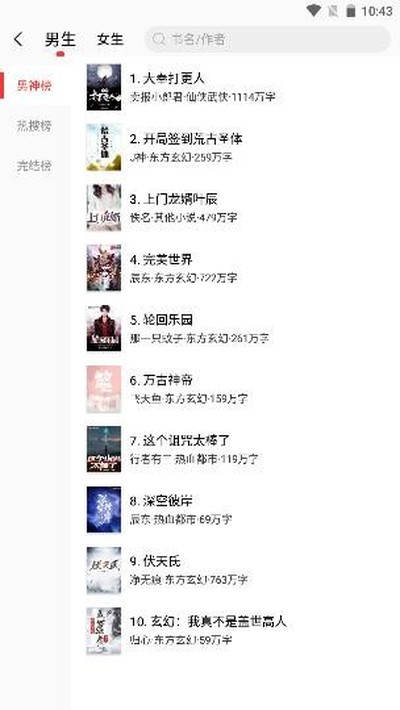Image resolution: width=400 pixels, height=710 pixels.
Task: Tap the 书名/作者 search box
Action: (x=268, y=39)
